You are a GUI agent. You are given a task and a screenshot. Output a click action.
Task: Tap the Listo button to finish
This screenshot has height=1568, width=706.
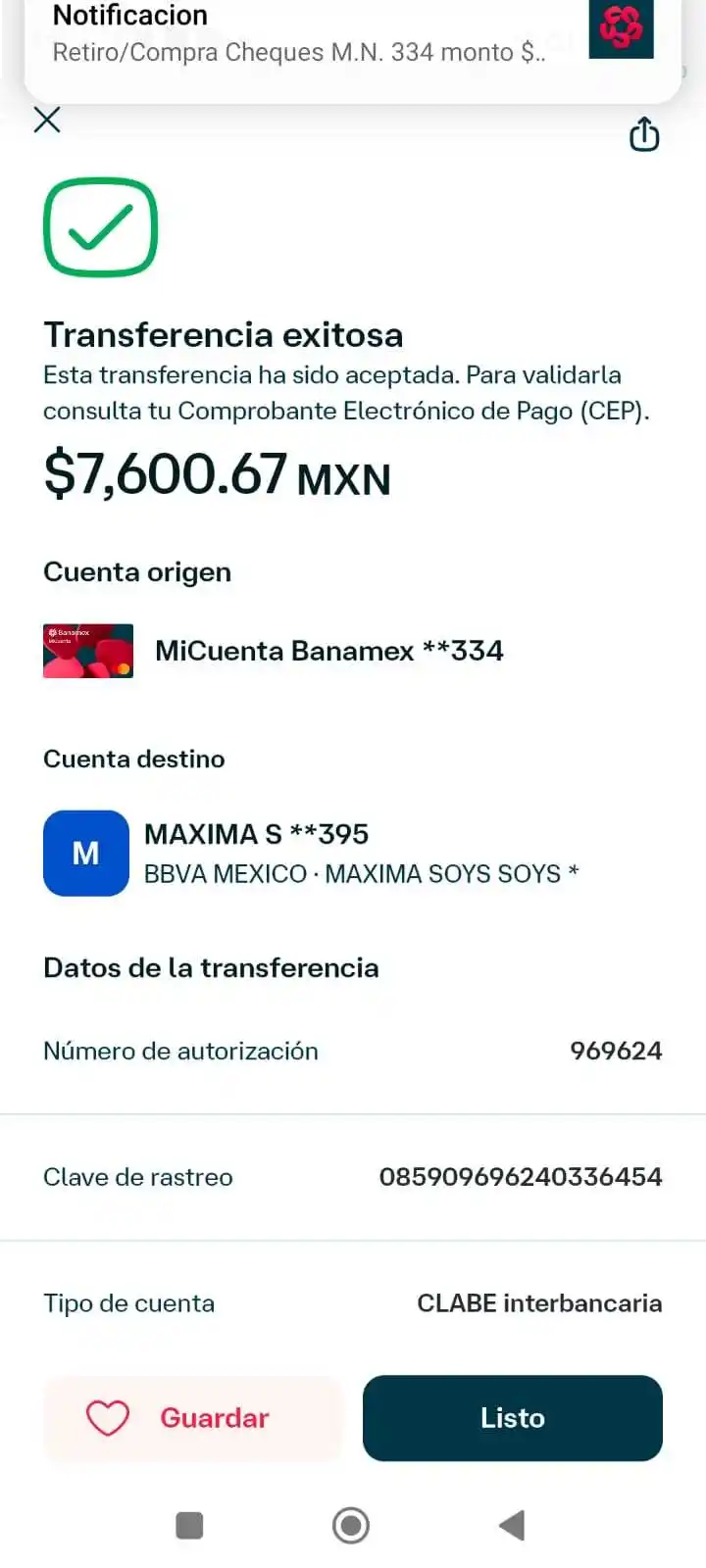512,1418
